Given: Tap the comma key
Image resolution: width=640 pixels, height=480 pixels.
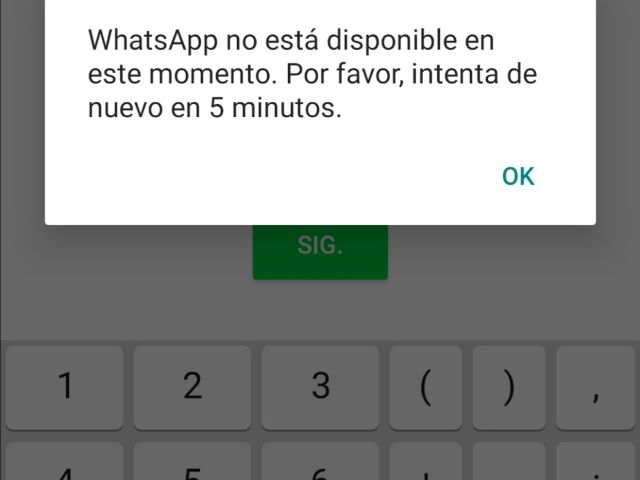Looking at the screenshot, I should 596,387.
